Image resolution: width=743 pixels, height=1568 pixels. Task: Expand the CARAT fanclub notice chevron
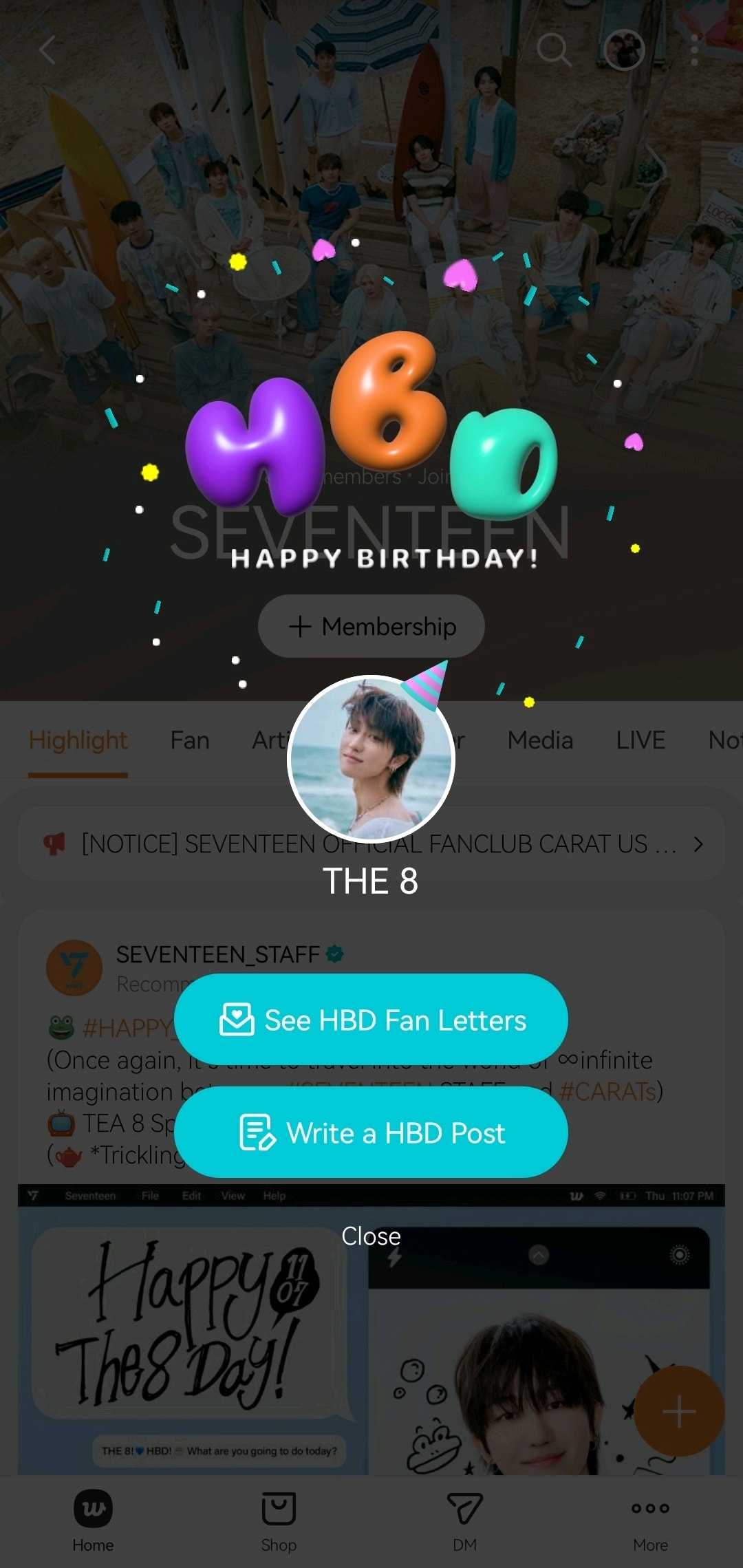pyautogui.click(x=700, y=844)
